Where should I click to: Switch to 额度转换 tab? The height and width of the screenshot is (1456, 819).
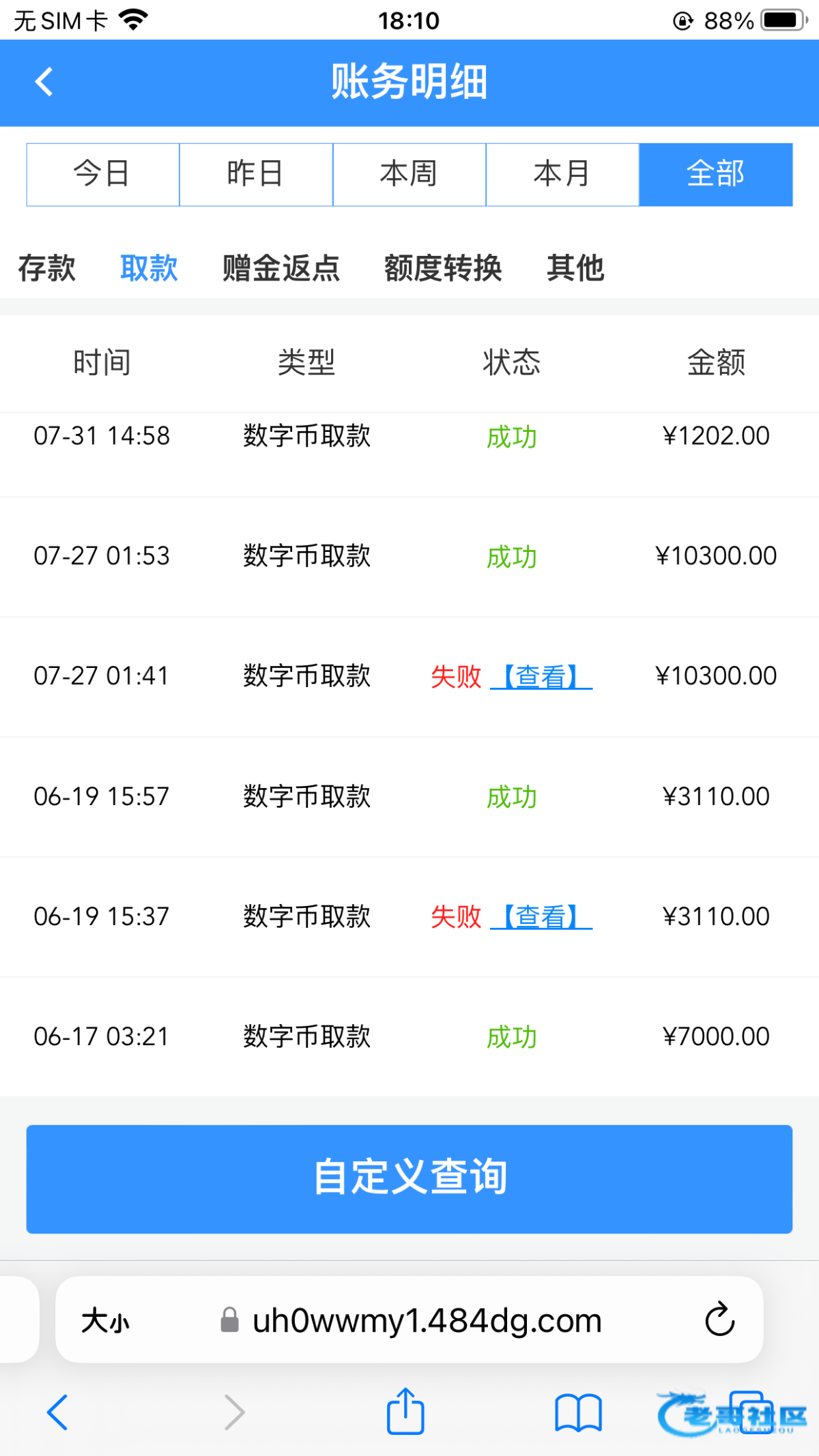tap(443, 267)
